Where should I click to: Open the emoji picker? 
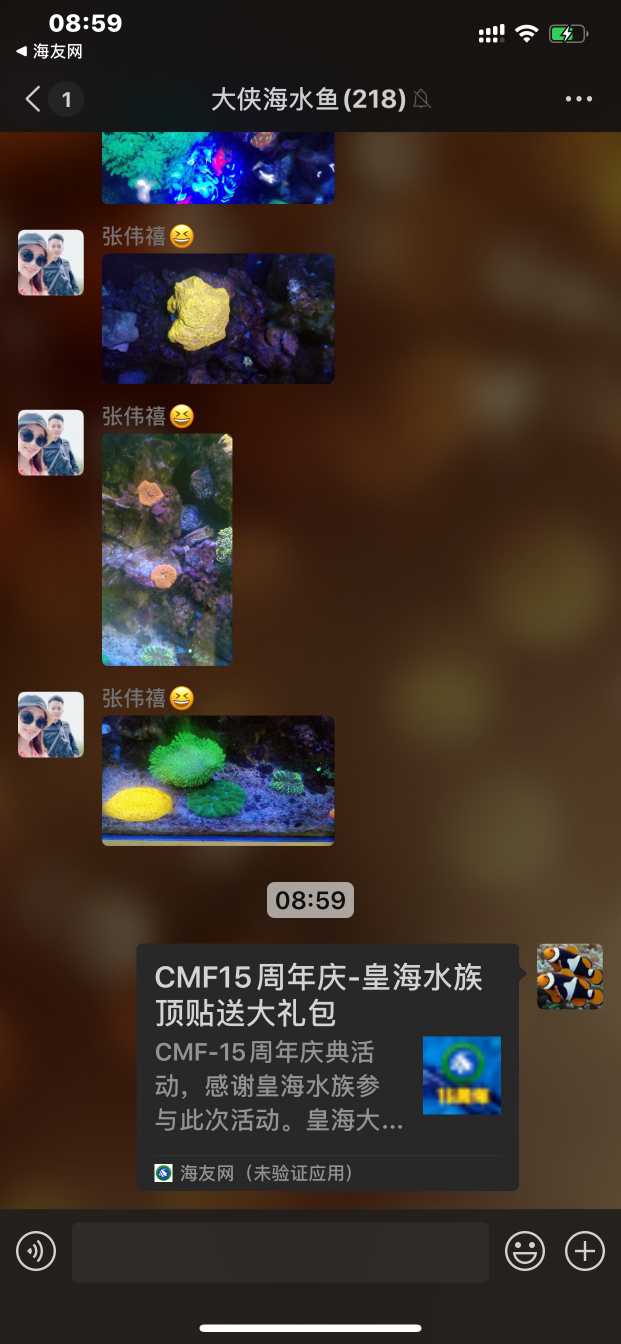pyautogui.click(x=525, y=1251)
